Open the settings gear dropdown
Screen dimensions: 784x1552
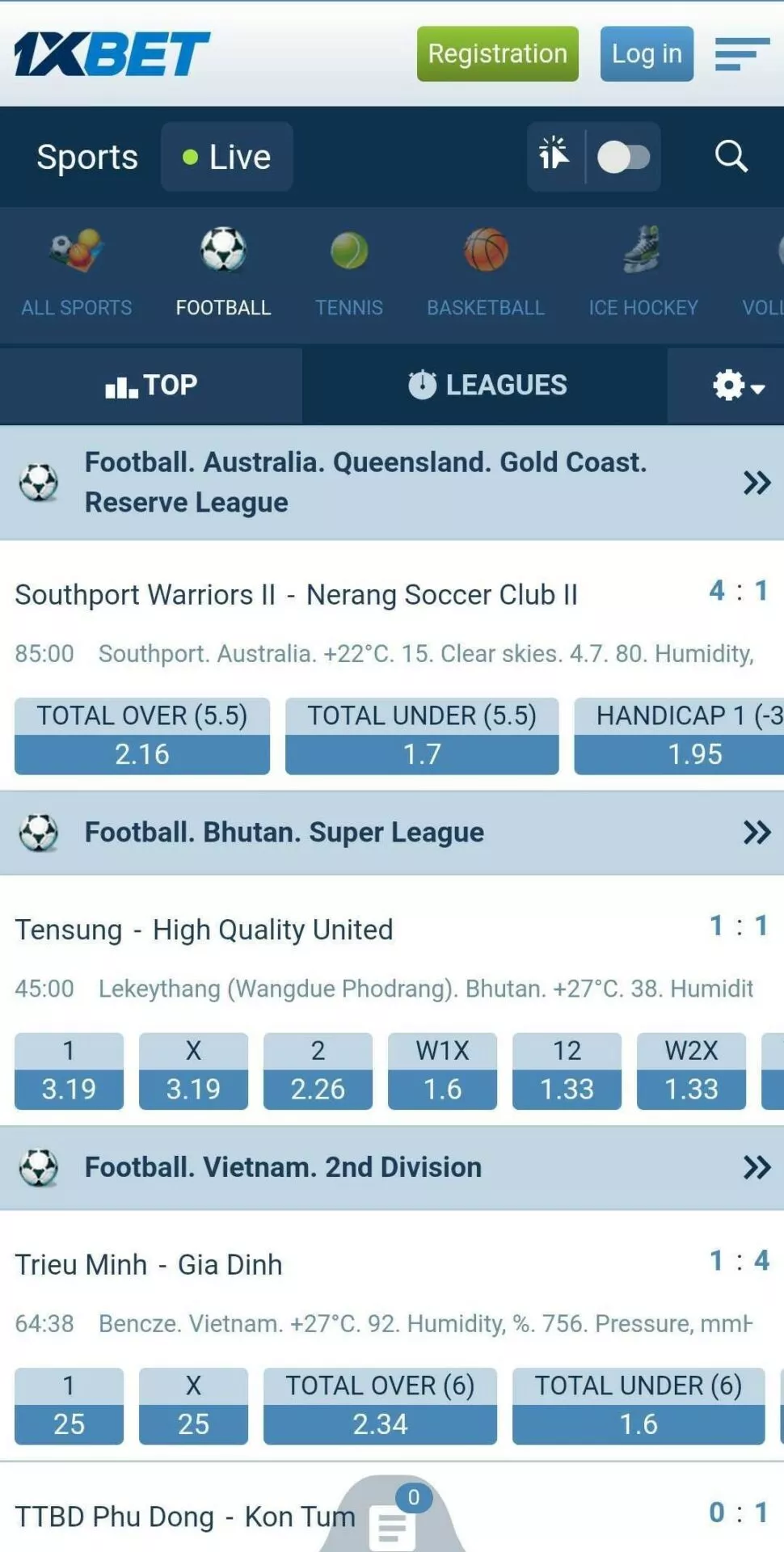pyautogui.click(x=737, y=386)
